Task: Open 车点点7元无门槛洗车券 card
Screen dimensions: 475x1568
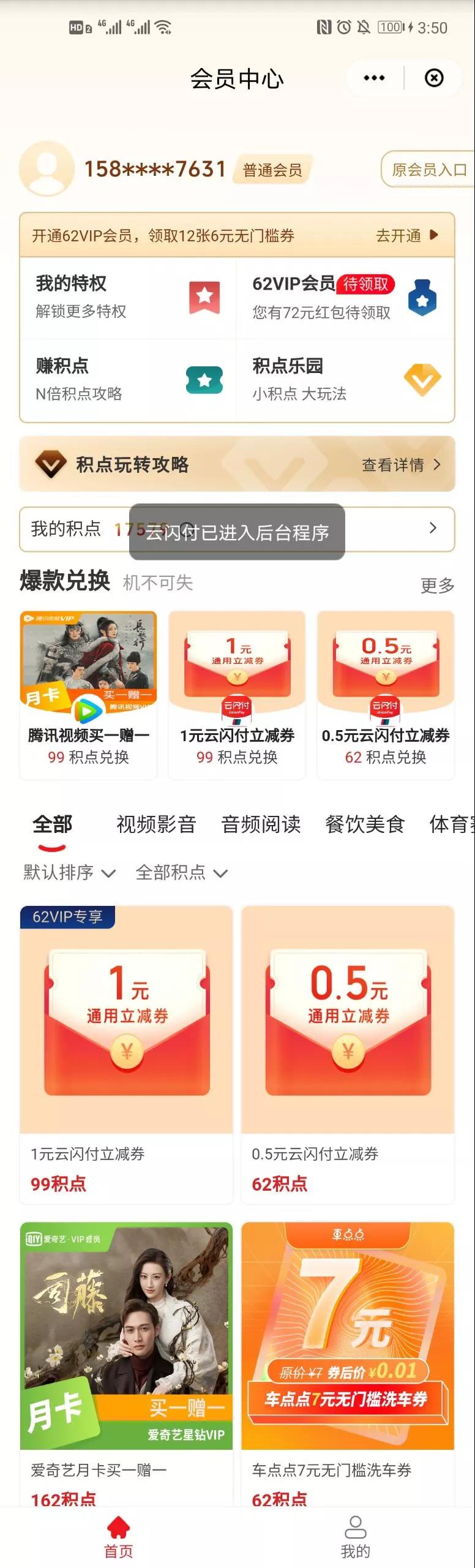Action: (347, 1361)
